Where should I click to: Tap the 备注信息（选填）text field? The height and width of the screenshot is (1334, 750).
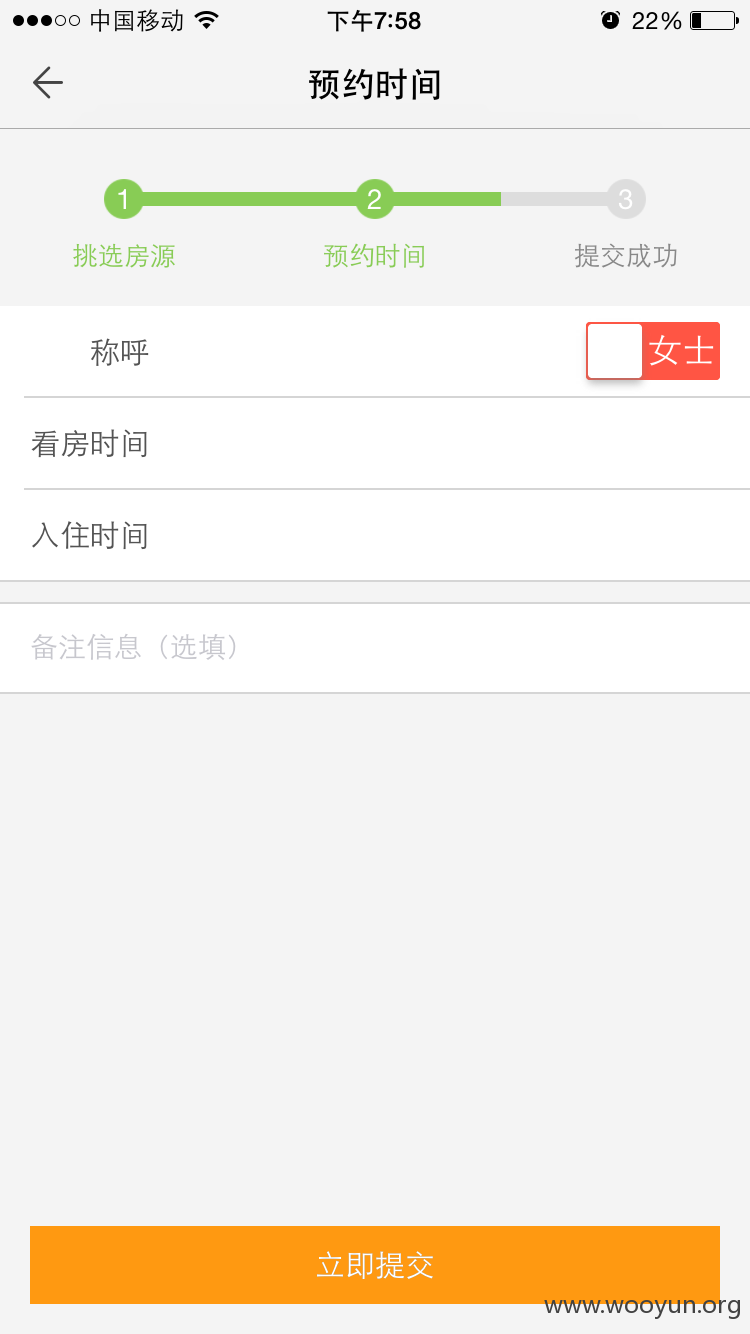(375, 647)
